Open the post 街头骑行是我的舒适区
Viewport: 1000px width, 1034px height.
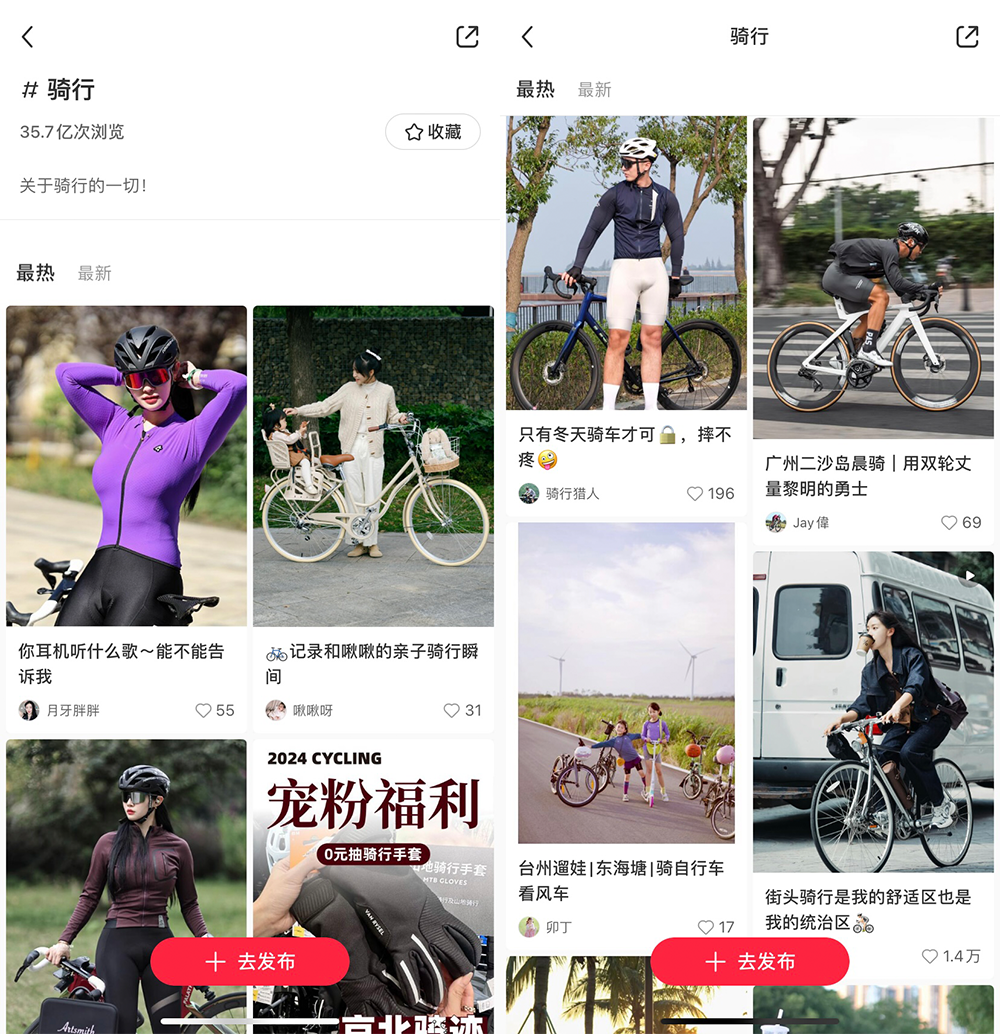click(x=873, y=710)
